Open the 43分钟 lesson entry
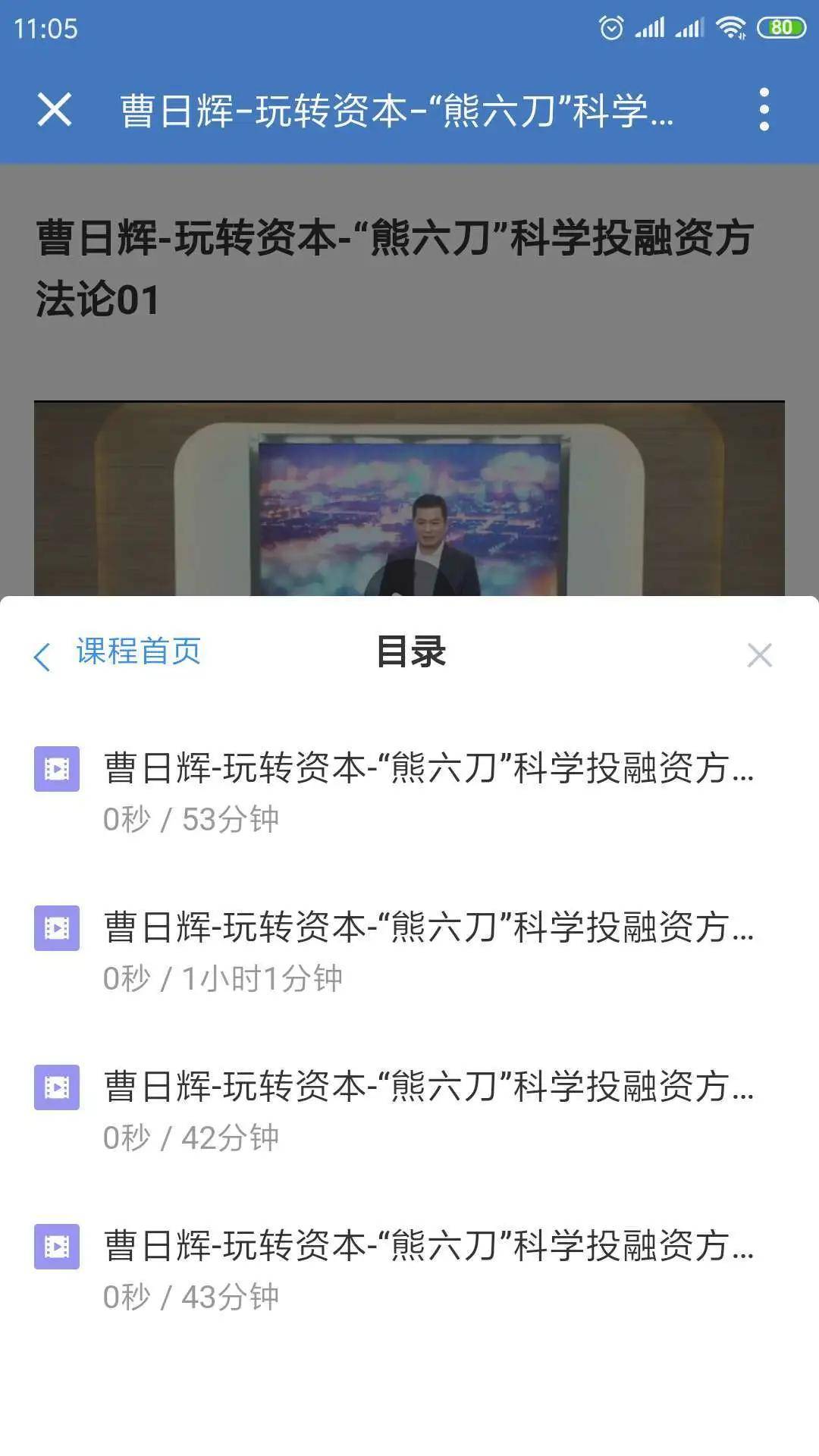 pyautogui.click(x=409, y=1269)
